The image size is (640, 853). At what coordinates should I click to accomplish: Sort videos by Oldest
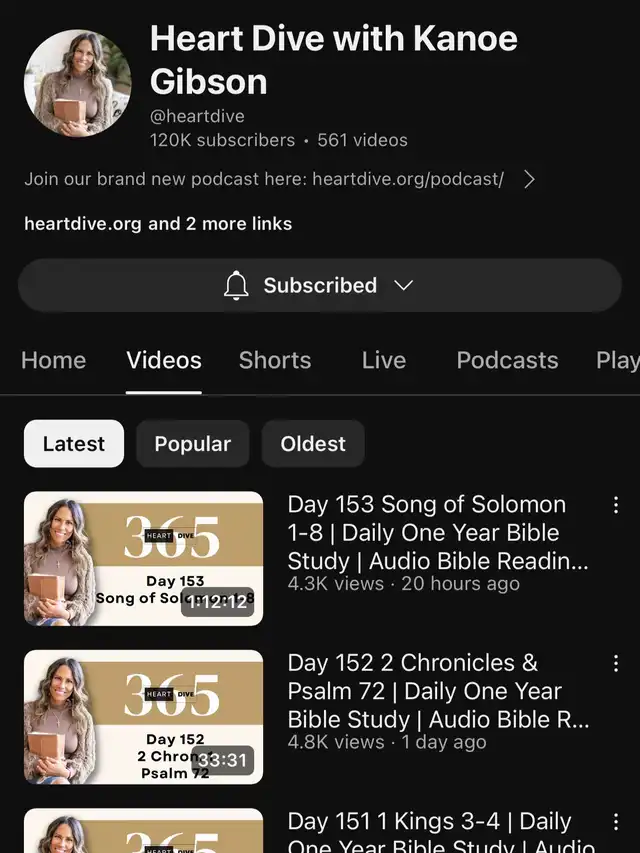click(313, 444)
